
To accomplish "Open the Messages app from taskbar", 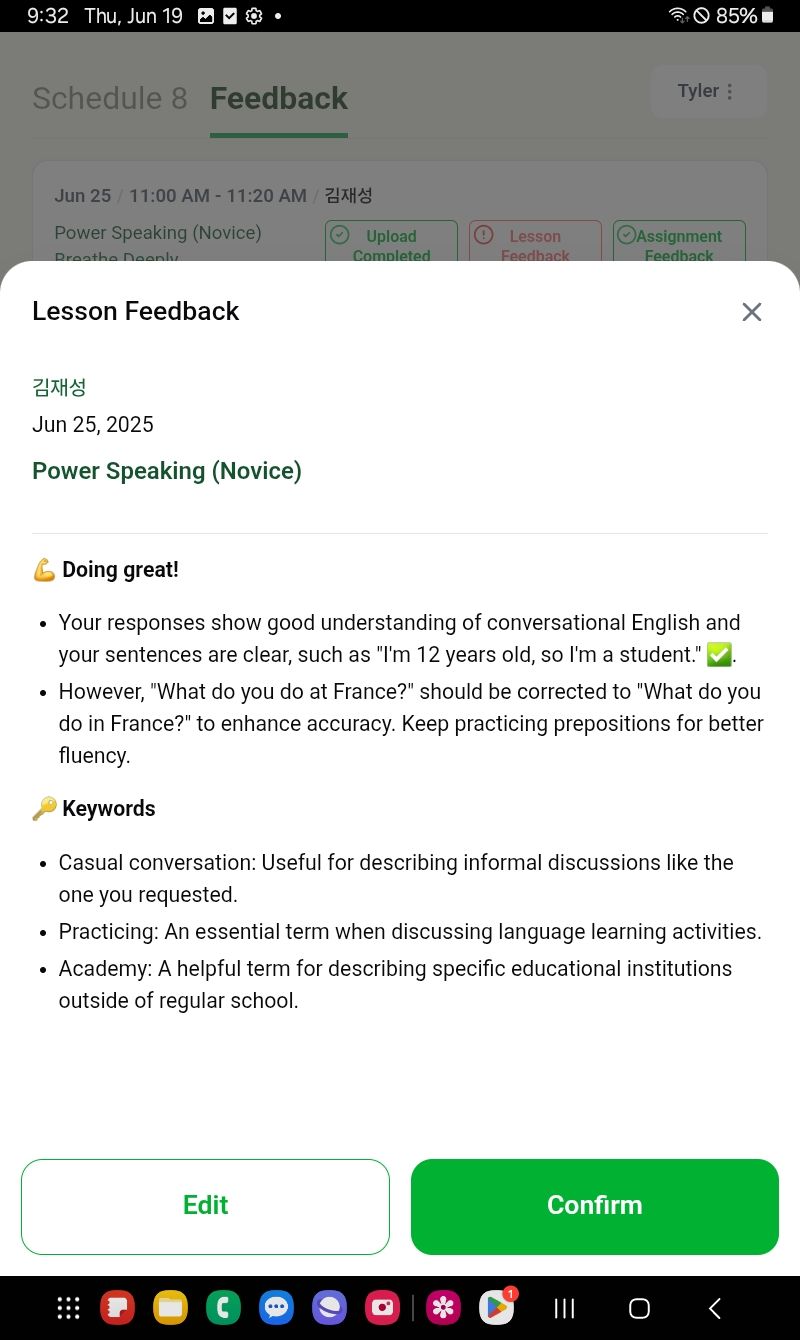I will pyautogui.click(x=276, y=1308).
